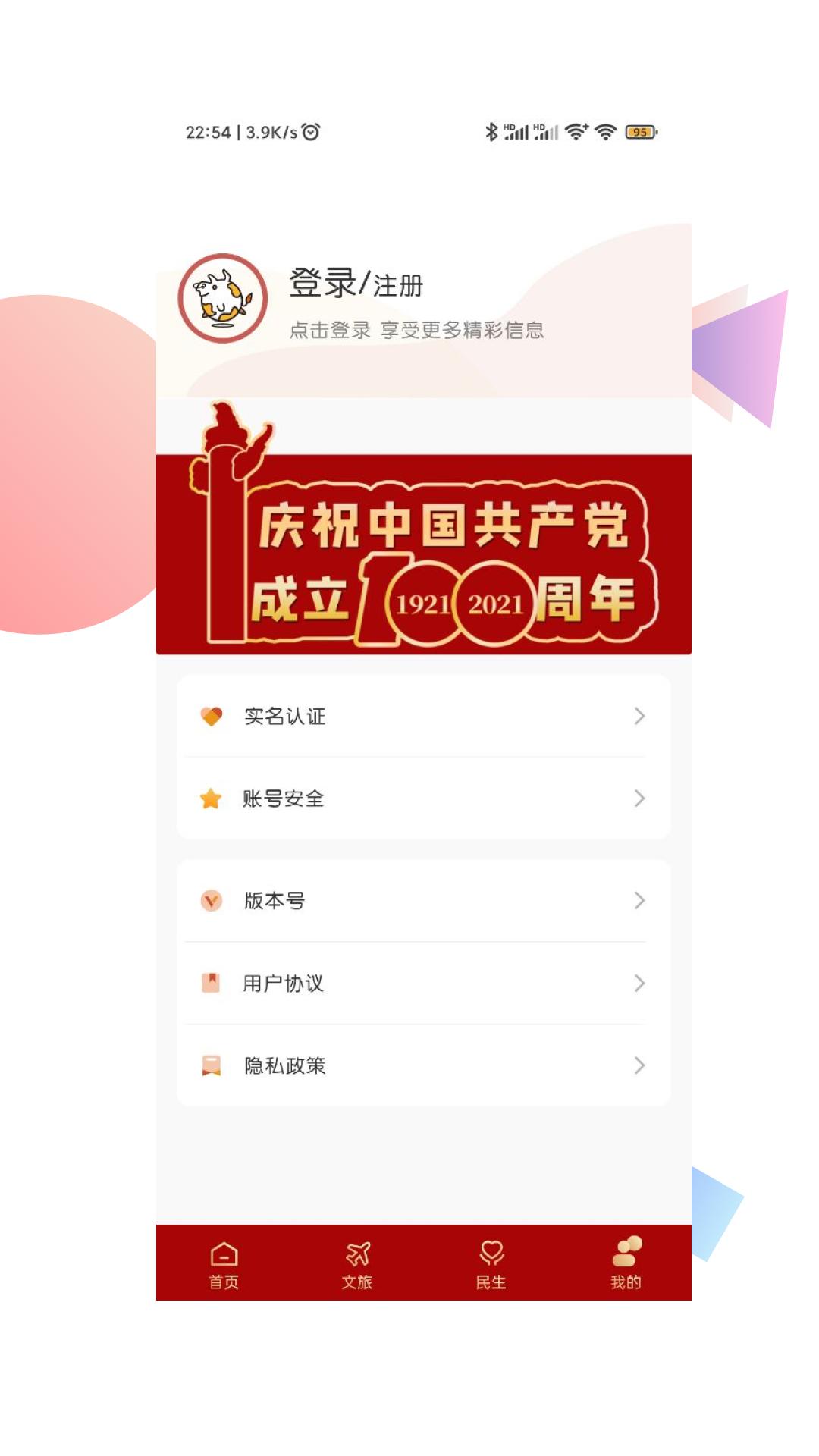Read the 用户协议 user agreement
This screenshot has height=1456, width=819.
[423, 984]
